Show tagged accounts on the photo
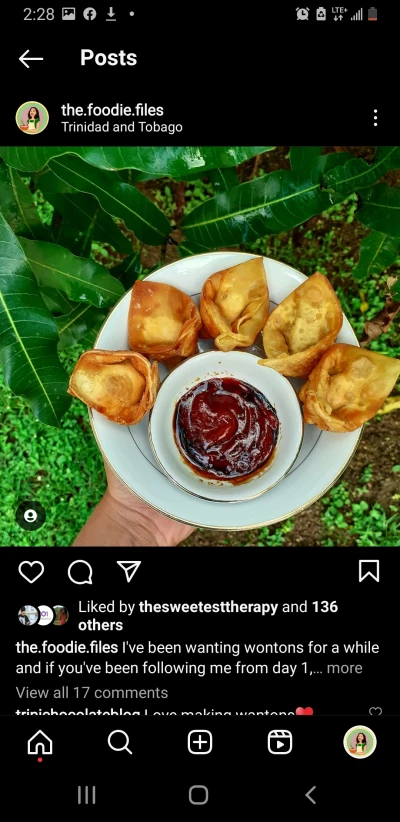 (30, 516)
